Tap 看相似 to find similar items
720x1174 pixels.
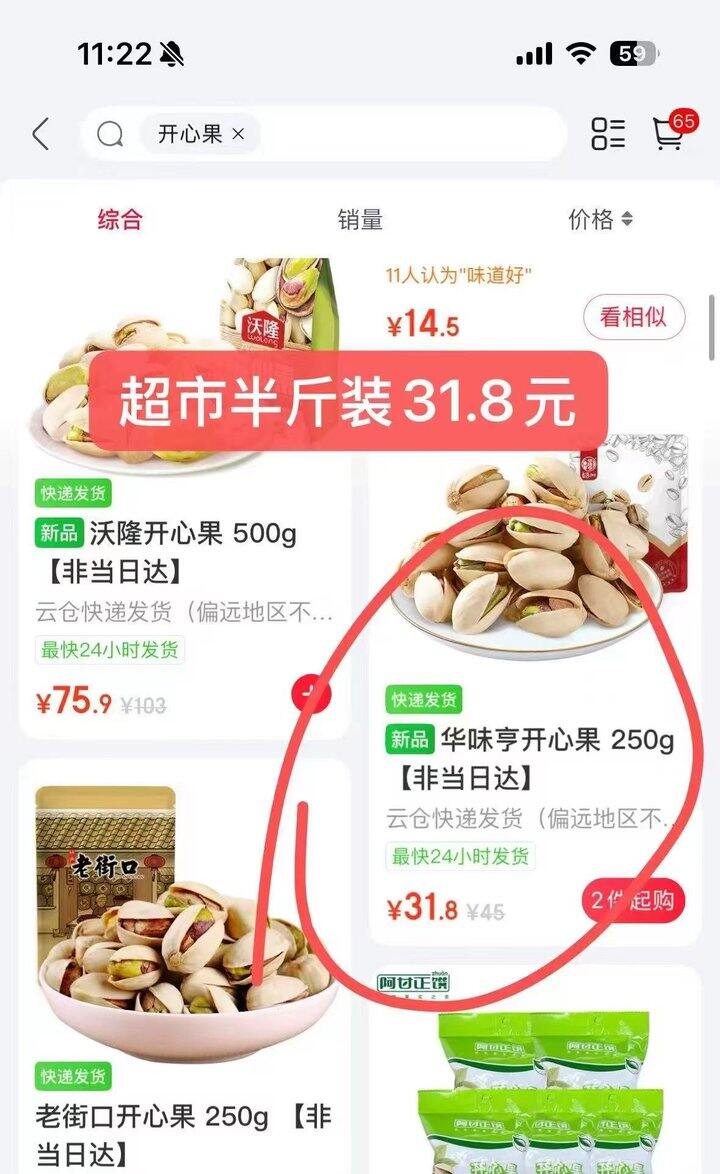click(x=634, y=318)
